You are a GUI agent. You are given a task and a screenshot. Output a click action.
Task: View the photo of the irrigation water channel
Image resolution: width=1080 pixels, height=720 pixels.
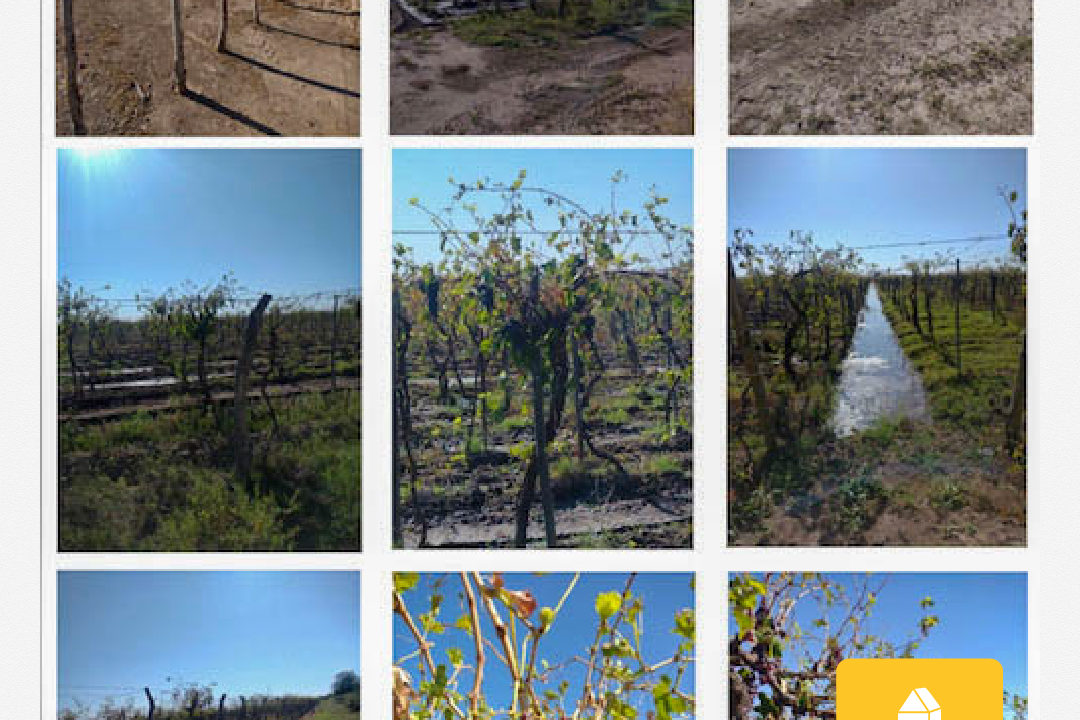click(877, 347)
